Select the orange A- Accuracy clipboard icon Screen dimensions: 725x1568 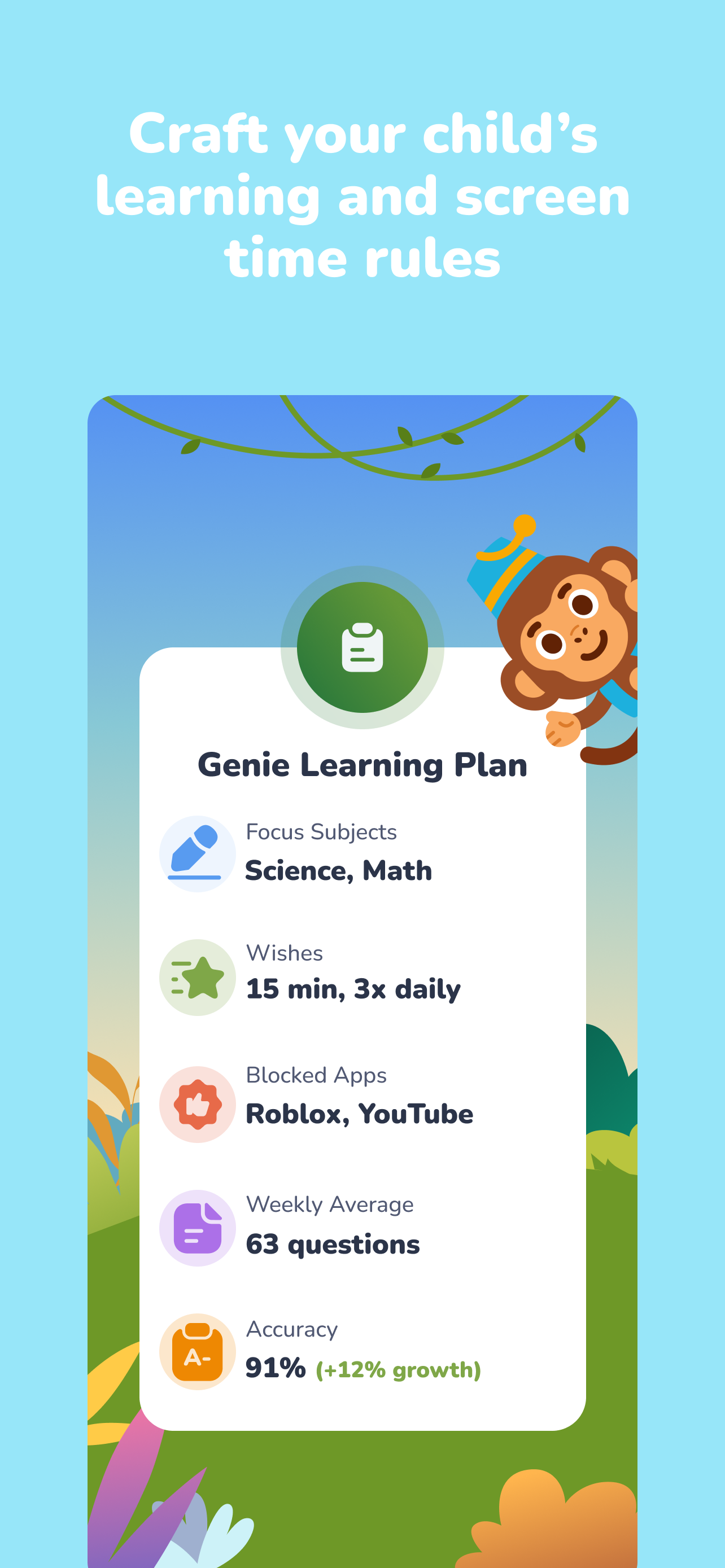(x=196, y=1350)
